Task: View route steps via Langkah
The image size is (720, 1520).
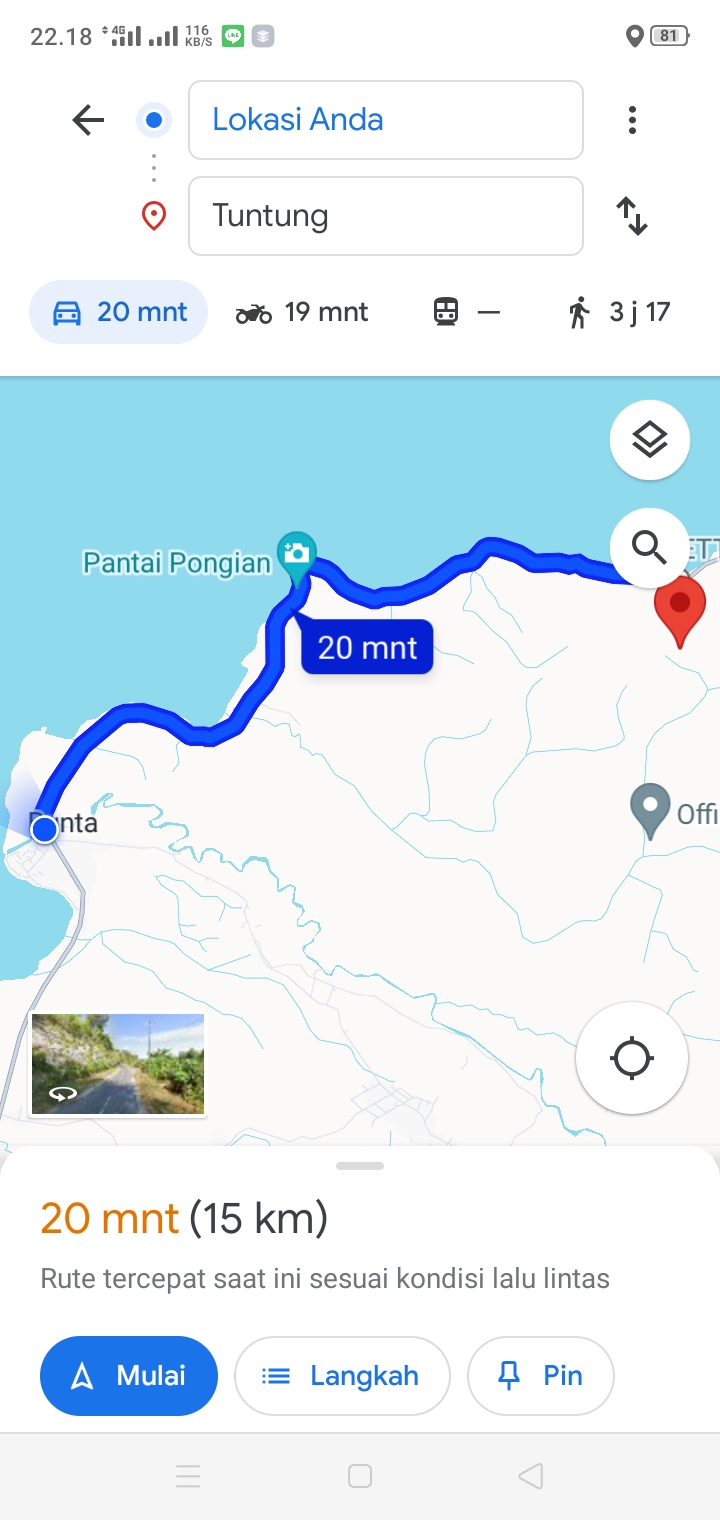Action: pyautogui.click(x=342, y=1376)
